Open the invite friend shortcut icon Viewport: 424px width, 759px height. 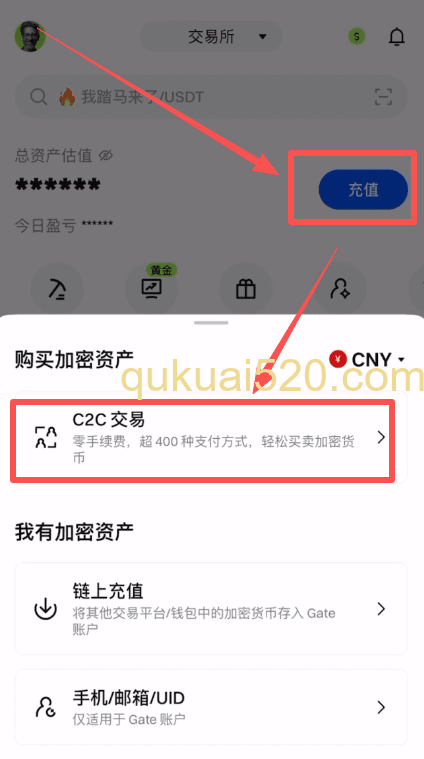click(x=340, y=289)
